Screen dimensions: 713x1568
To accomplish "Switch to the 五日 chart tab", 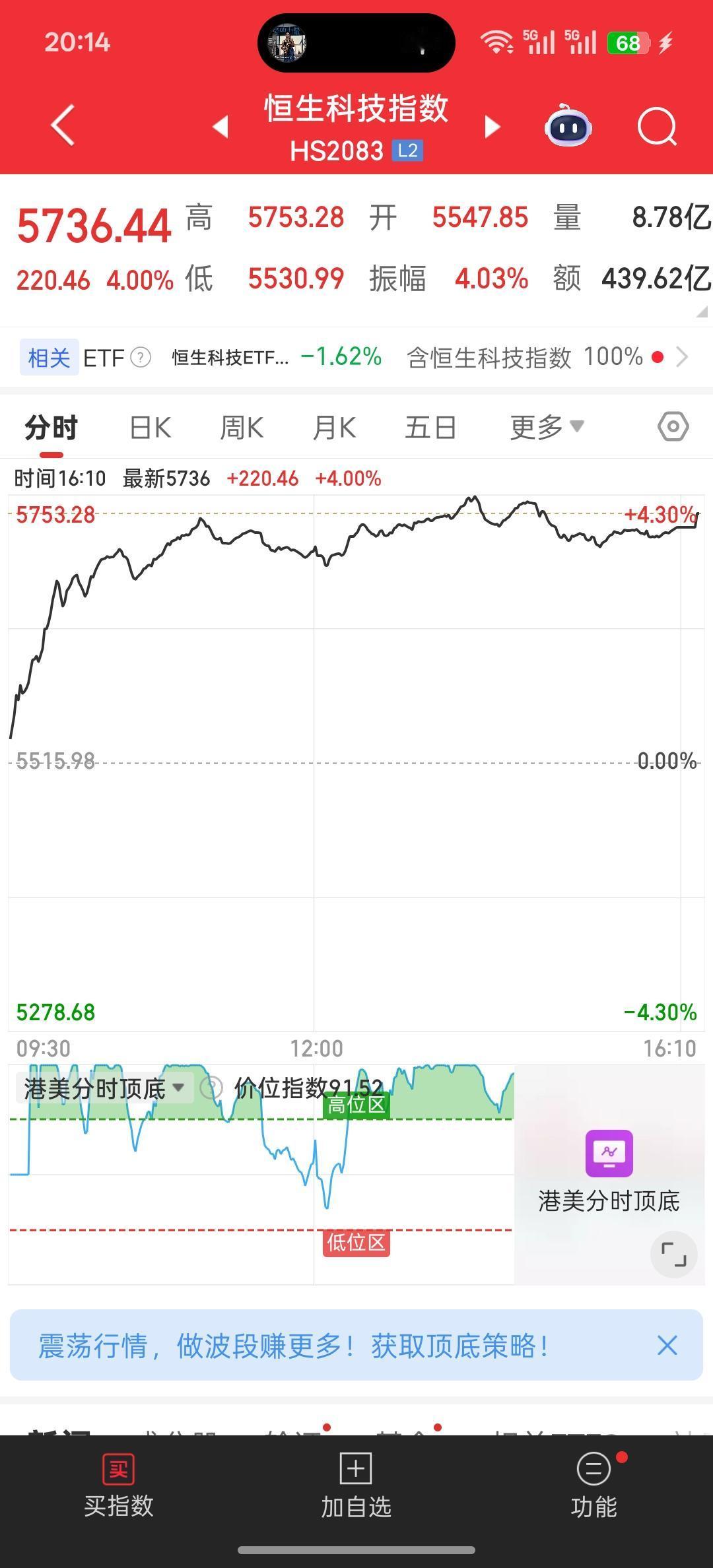I will pyautogui.click(x=430, y=428).
